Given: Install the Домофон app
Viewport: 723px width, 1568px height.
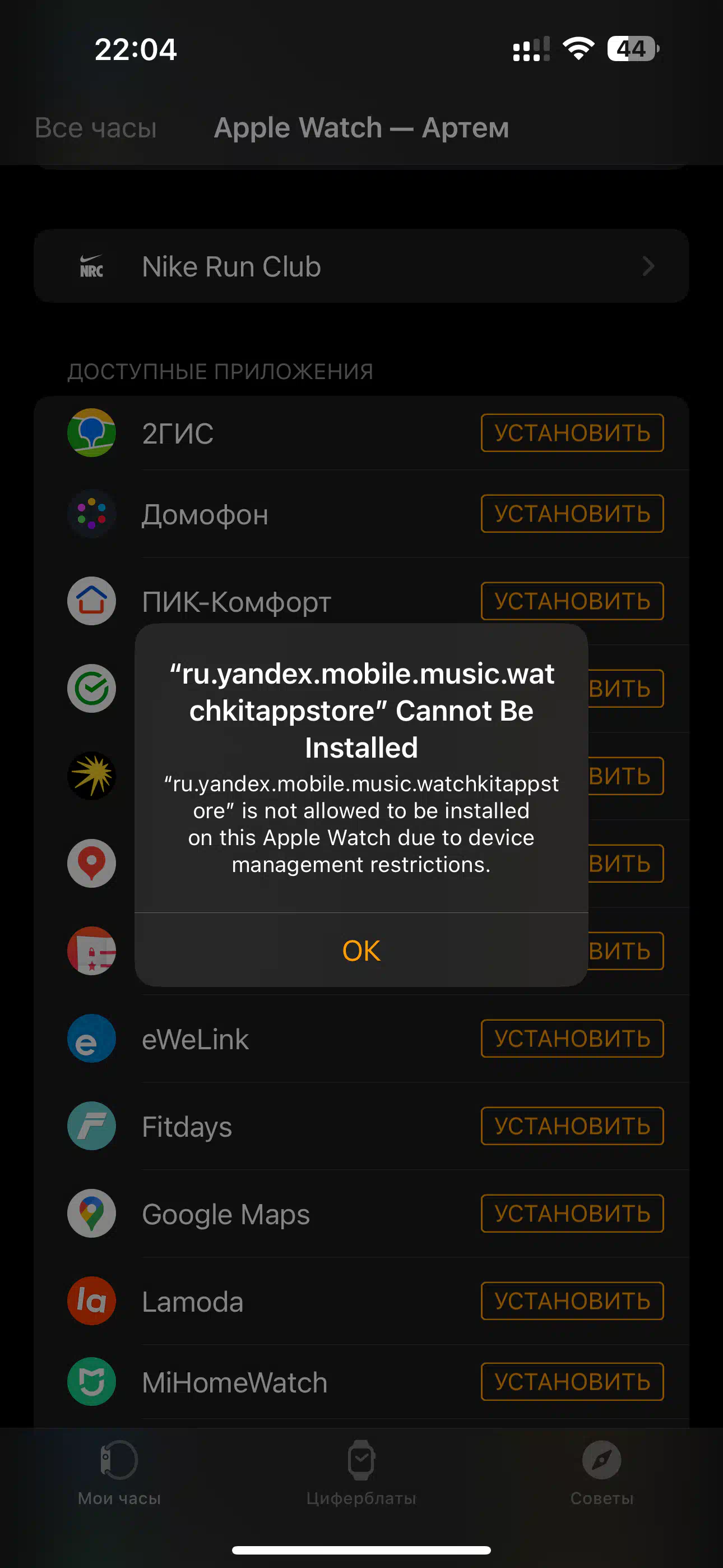Looking at the screenshot, I should (572, 514).
